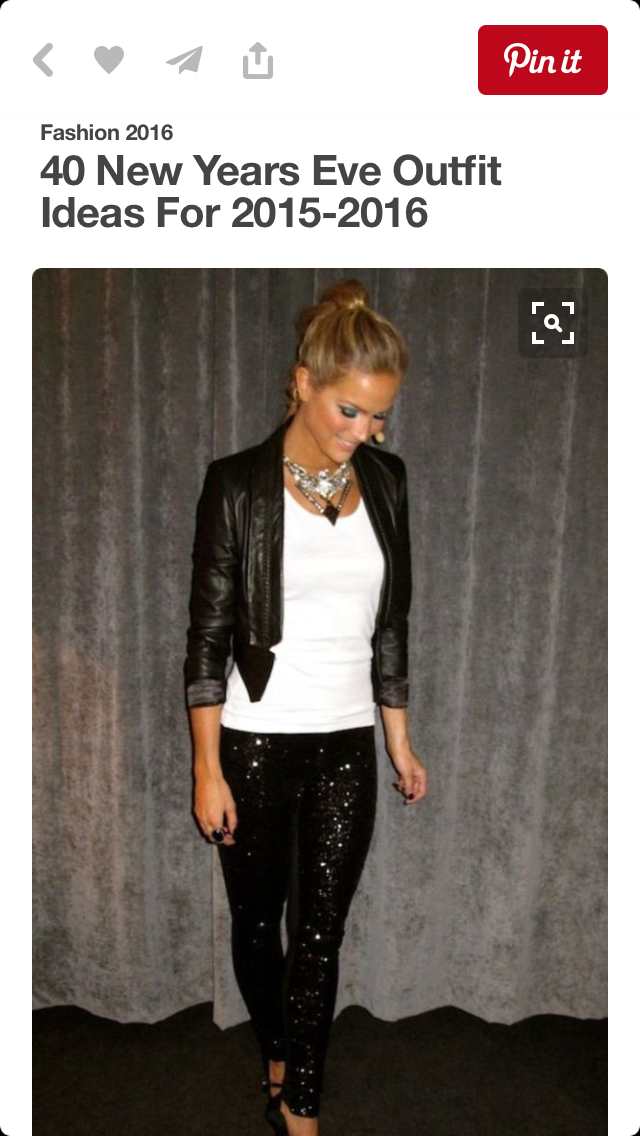Open the share sheet icon

point(257,60)
